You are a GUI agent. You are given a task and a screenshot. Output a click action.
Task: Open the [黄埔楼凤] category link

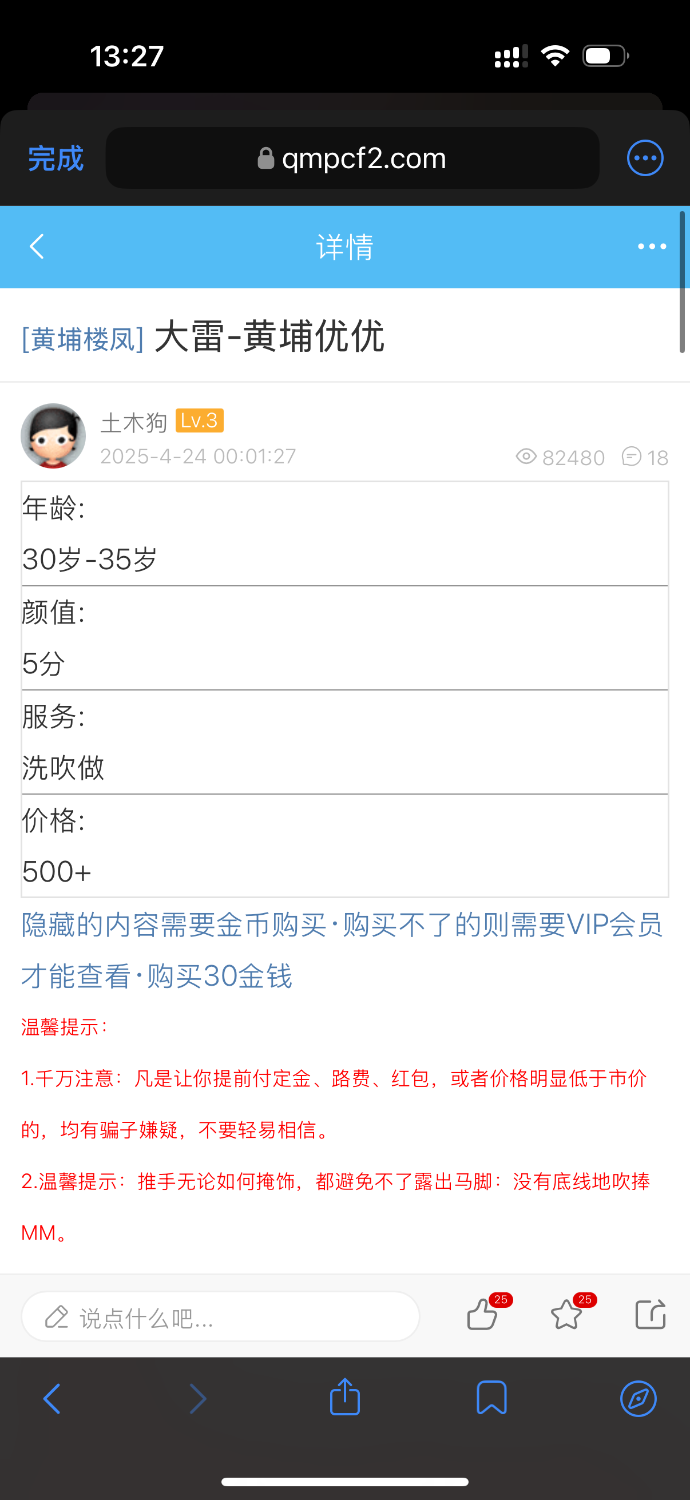83,338
